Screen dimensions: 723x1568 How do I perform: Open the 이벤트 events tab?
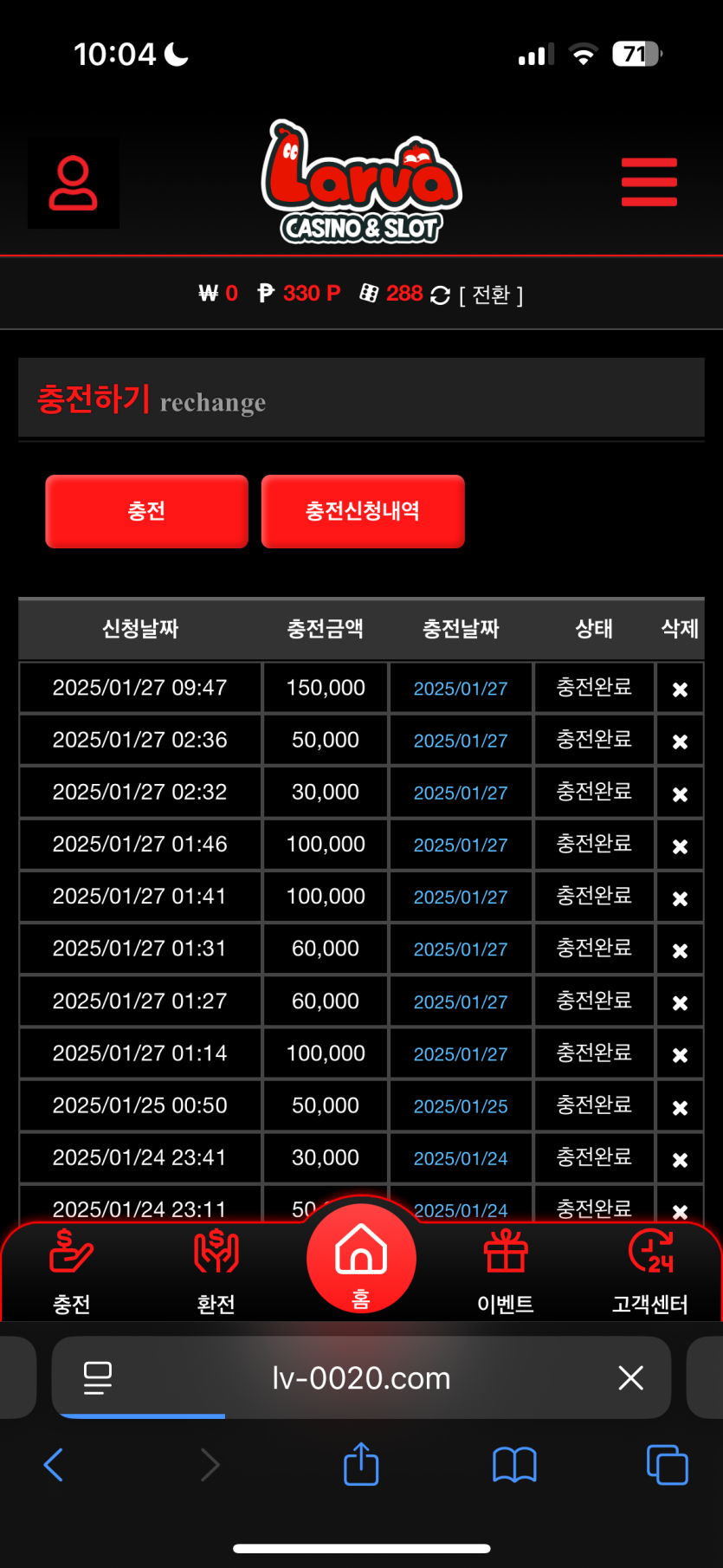506,1271
